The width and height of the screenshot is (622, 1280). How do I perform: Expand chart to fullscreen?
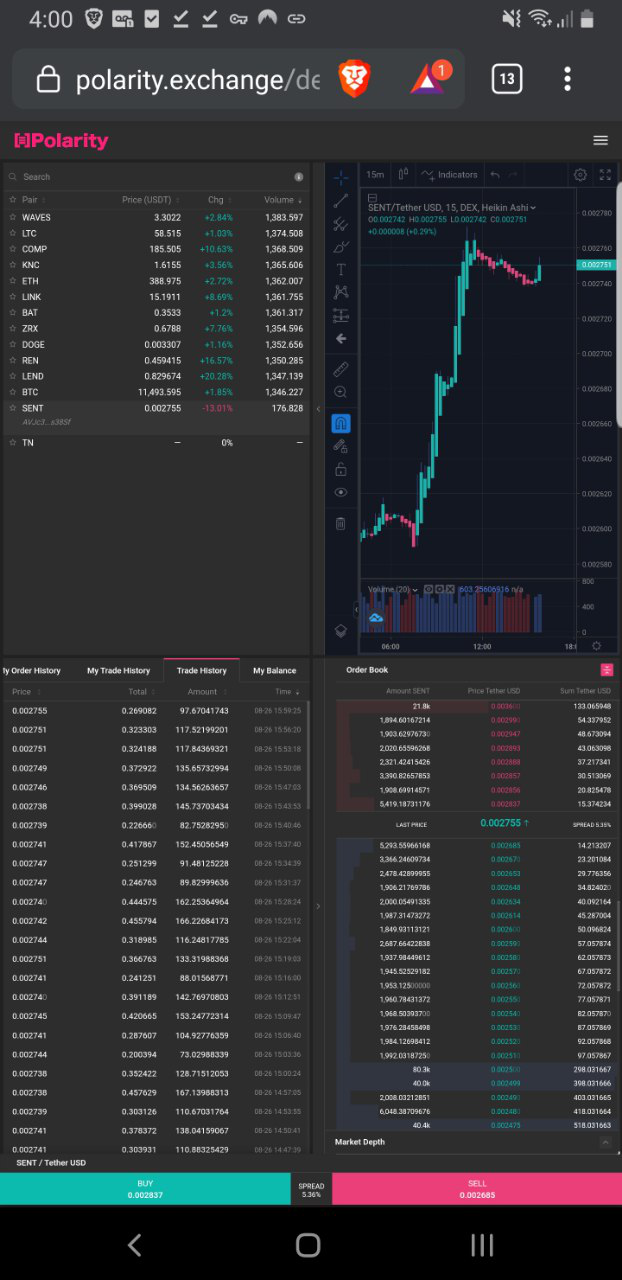[x=605, y=175]
